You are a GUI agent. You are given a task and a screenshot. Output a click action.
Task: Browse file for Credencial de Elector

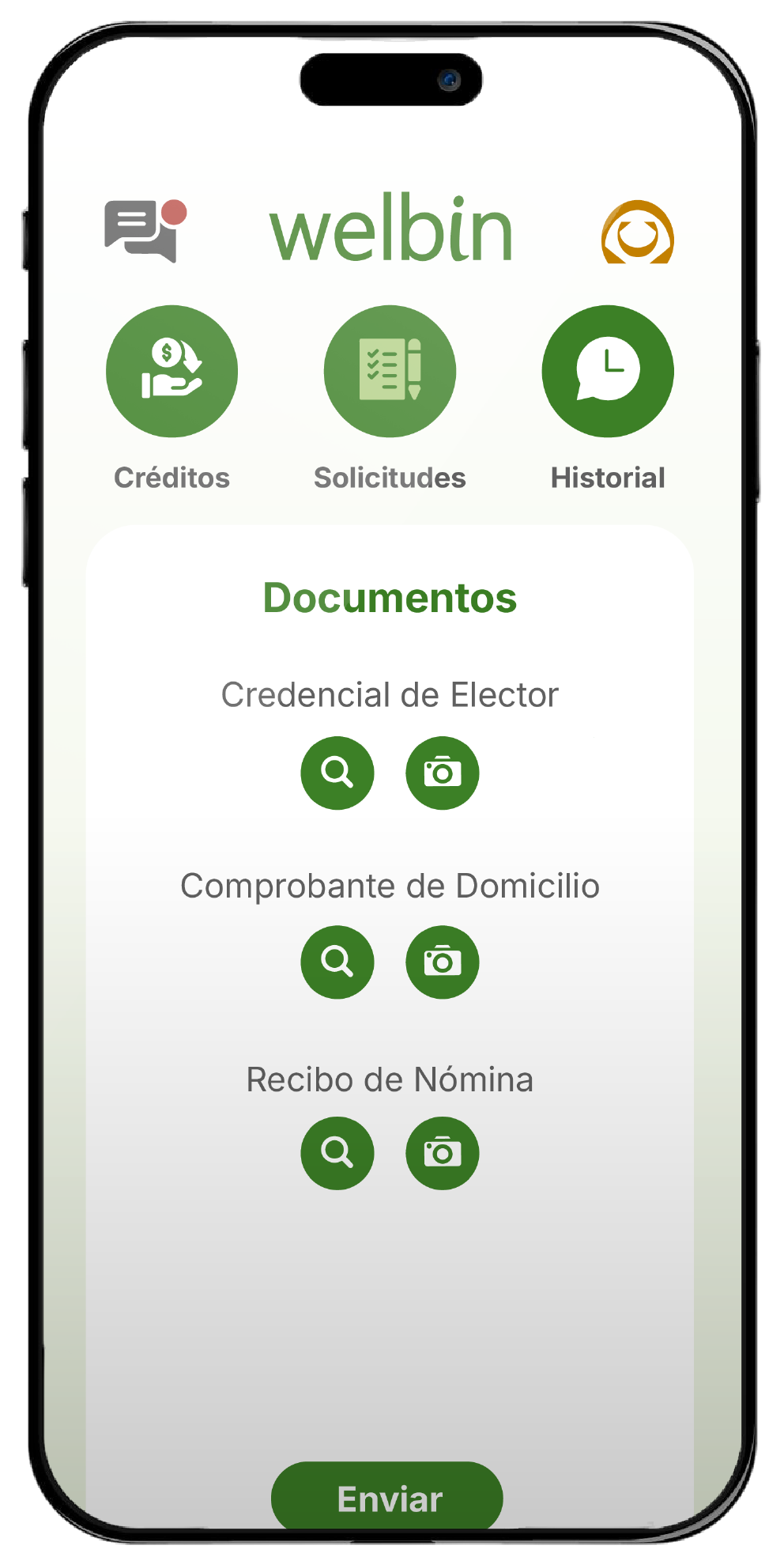coord(337,773)
